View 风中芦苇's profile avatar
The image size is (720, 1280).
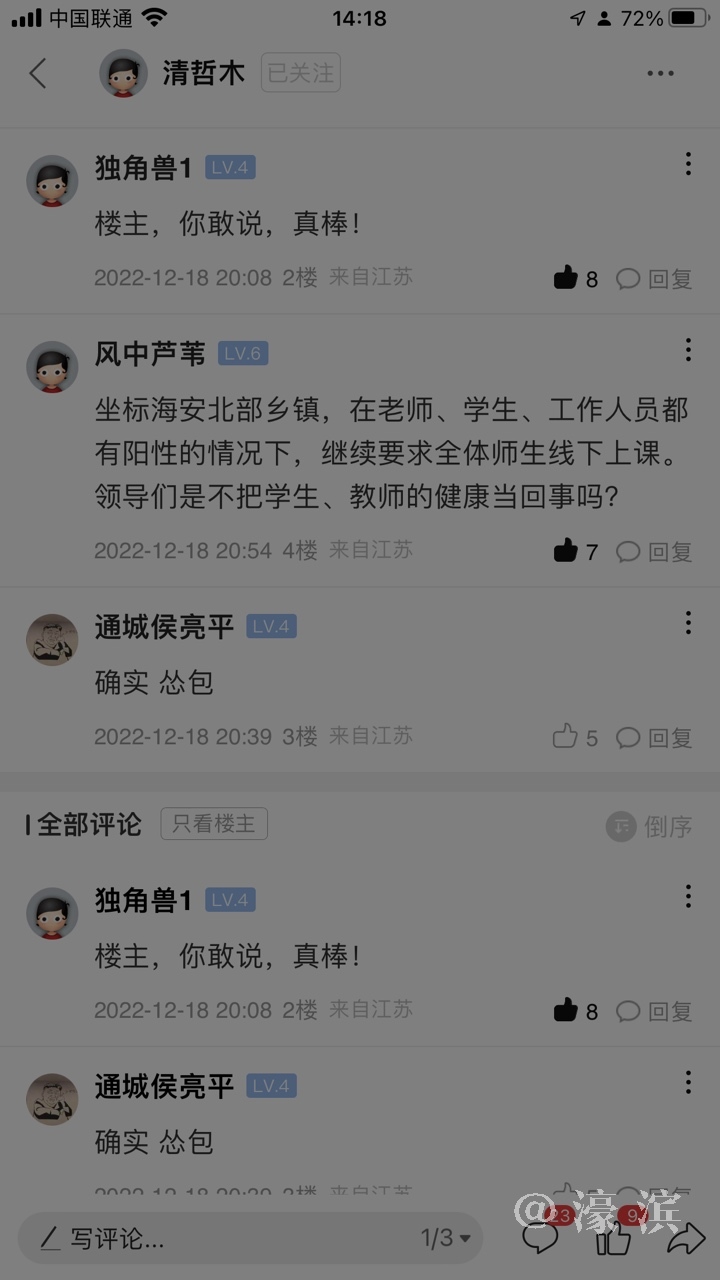(x=52, y=367)
